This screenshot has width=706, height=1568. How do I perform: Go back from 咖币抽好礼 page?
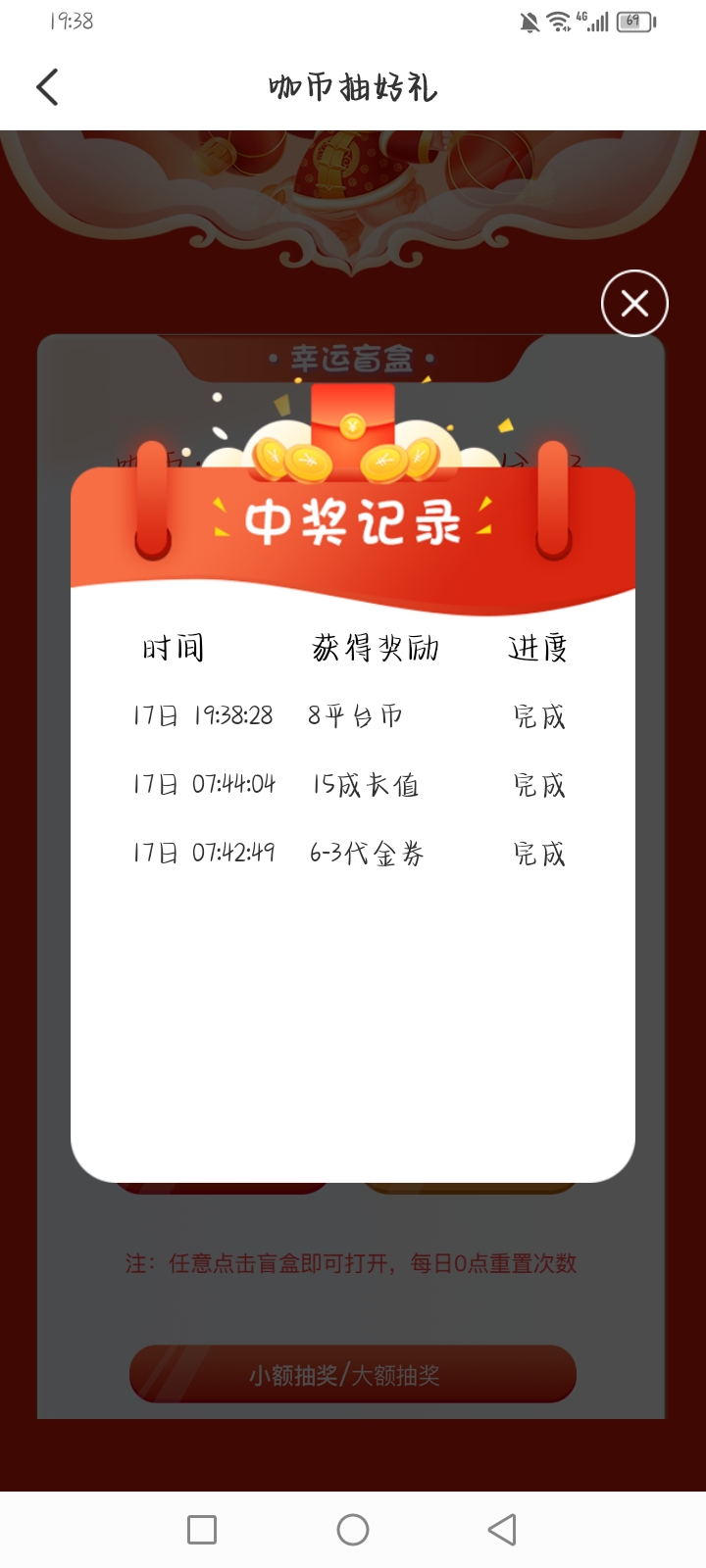(47, 87)
